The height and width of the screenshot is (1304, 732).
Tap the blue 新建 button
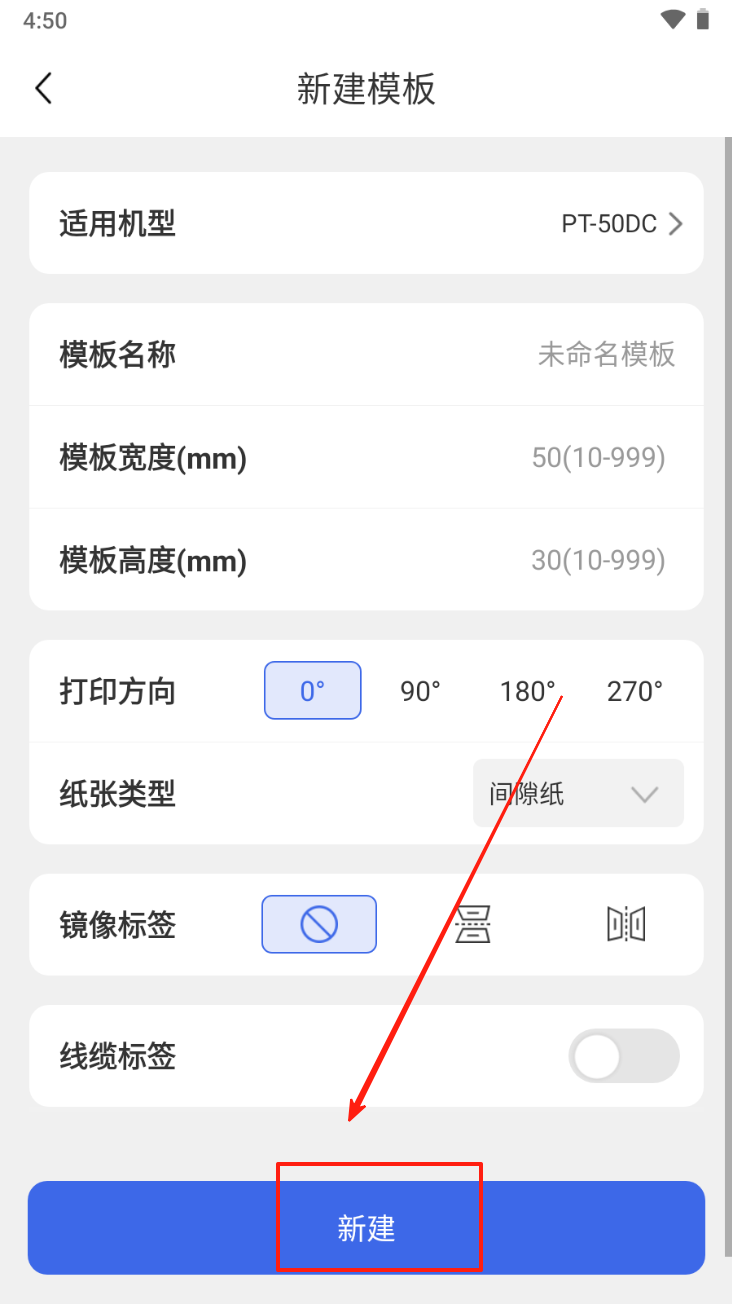366,1228
